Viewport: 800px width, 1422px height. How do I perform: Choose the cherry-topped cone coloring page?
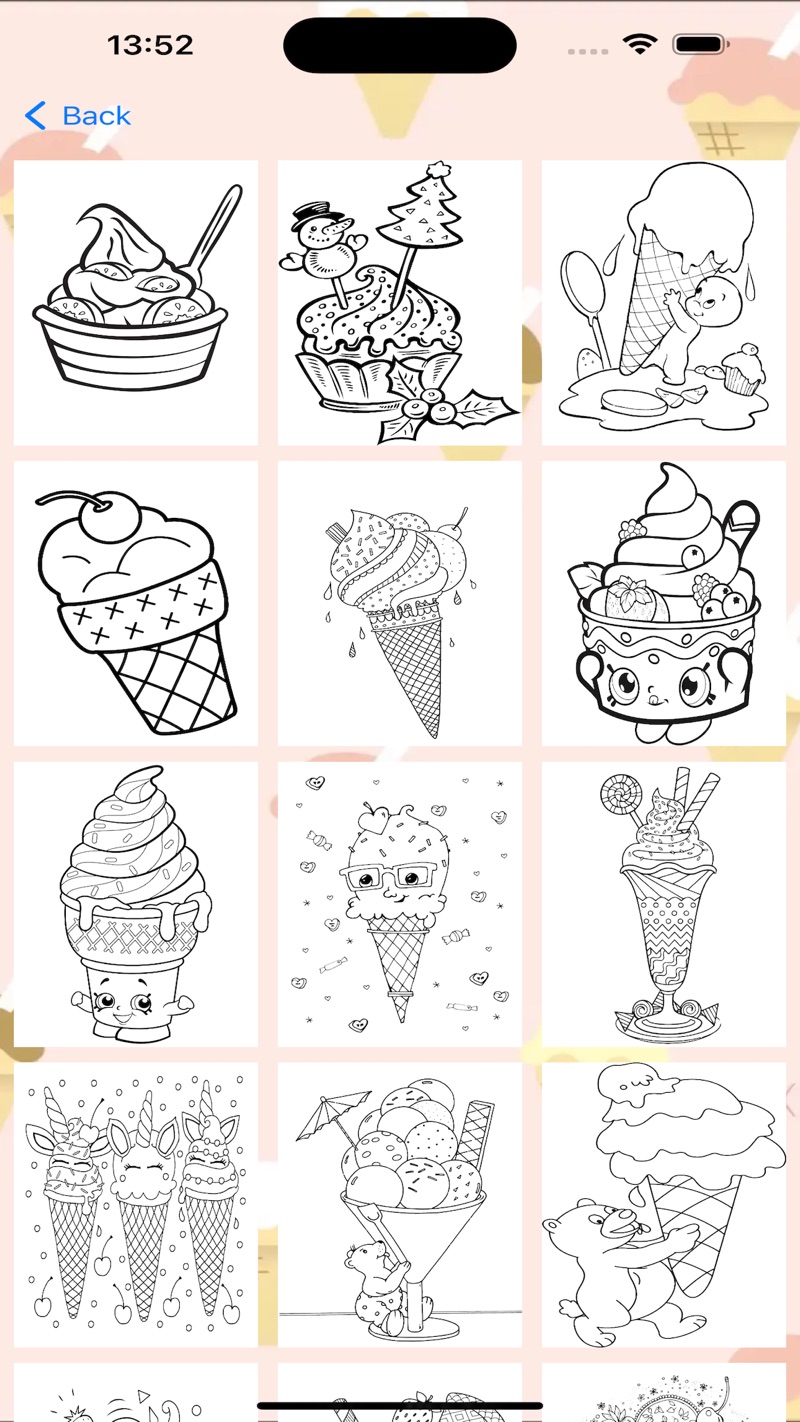click(x=136, y=603)
